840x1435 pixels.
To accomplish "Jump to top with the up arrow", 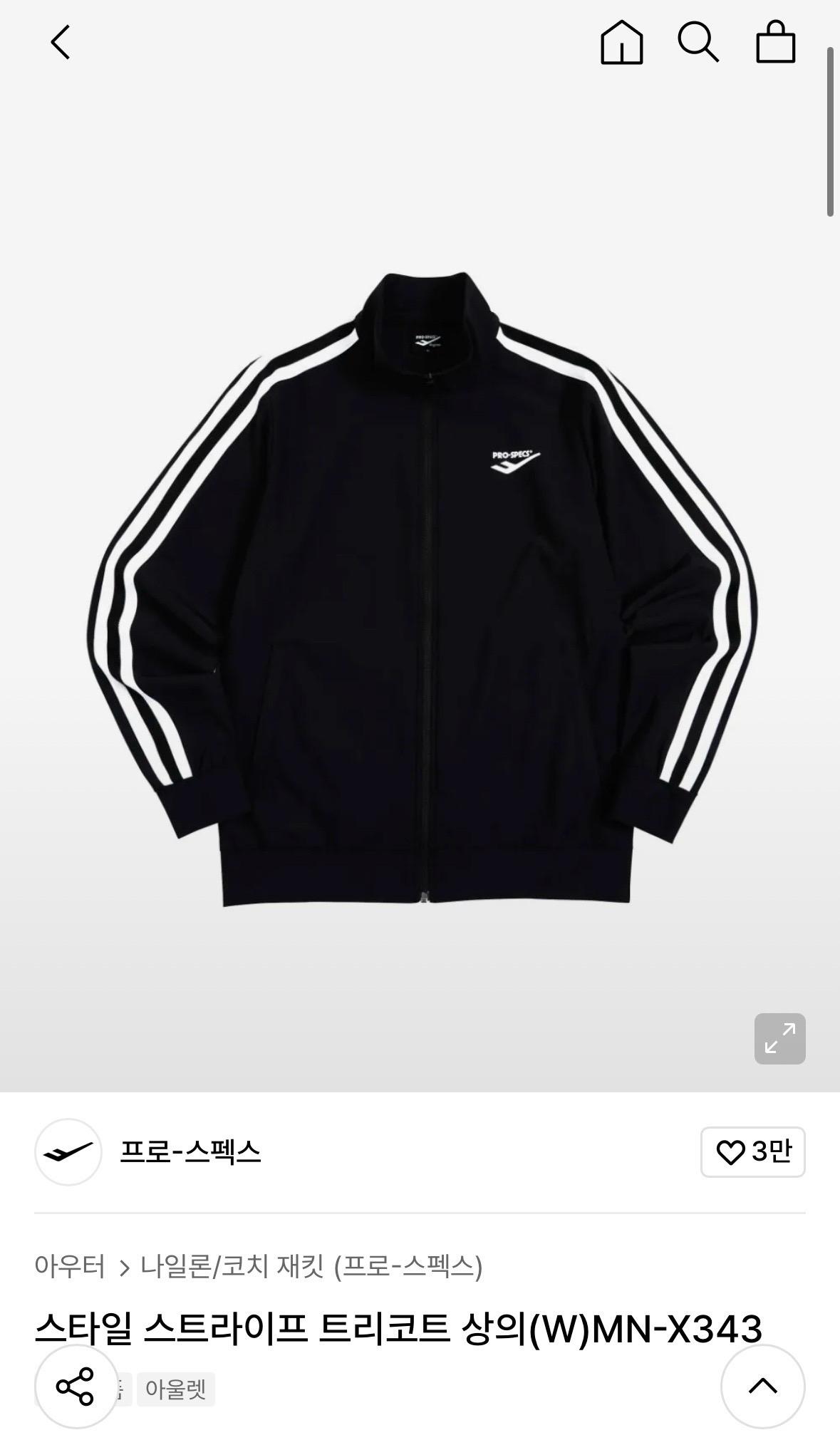I will 763,1386.
